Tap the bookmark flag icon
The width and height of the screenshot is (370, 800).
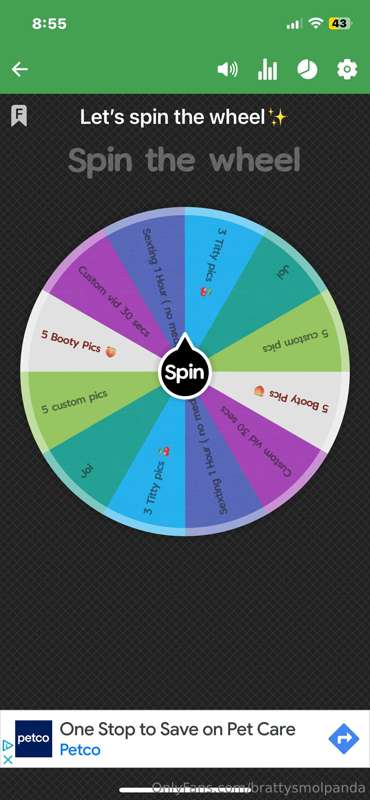(19, 116)
